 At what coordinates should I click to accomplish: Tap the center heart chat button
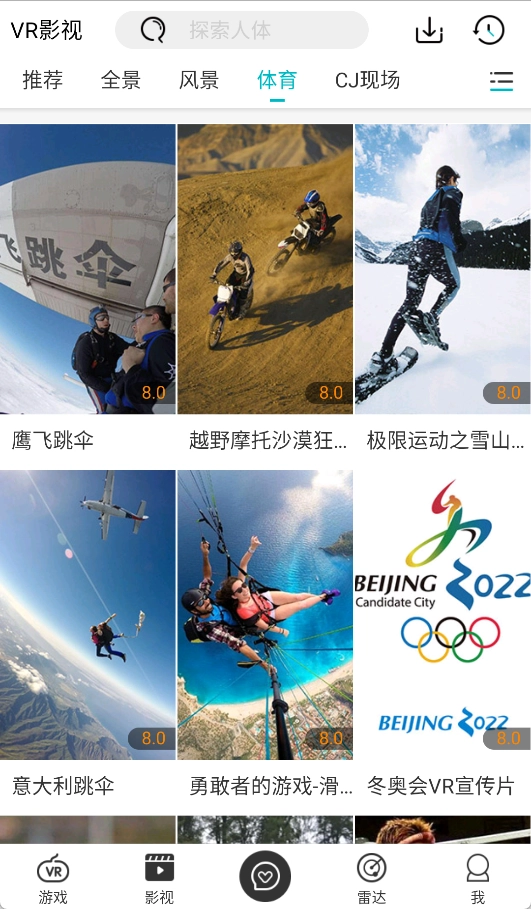point(265,876)
